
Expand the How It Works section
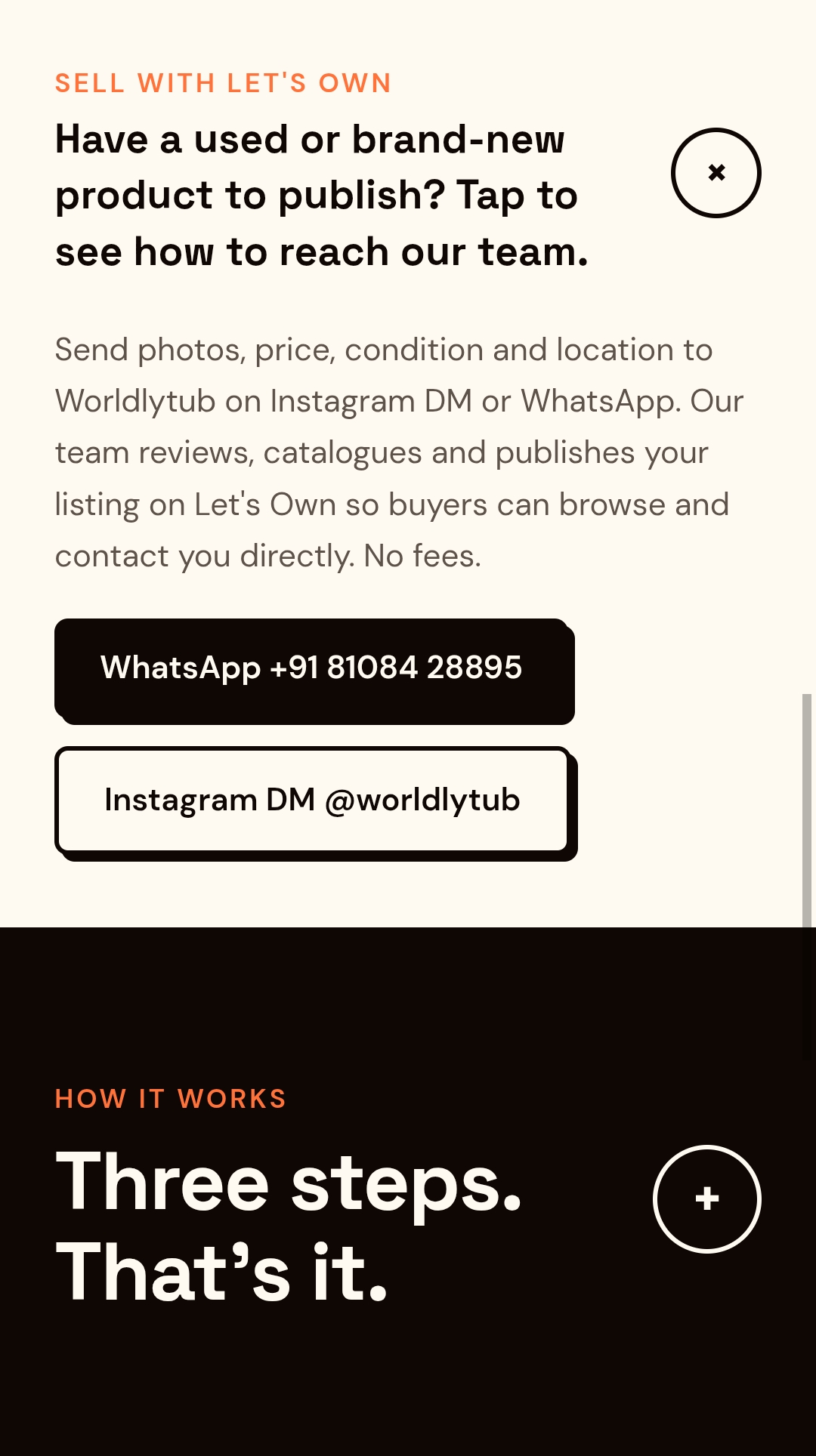pyautogui.click(x=706, y=1198)
